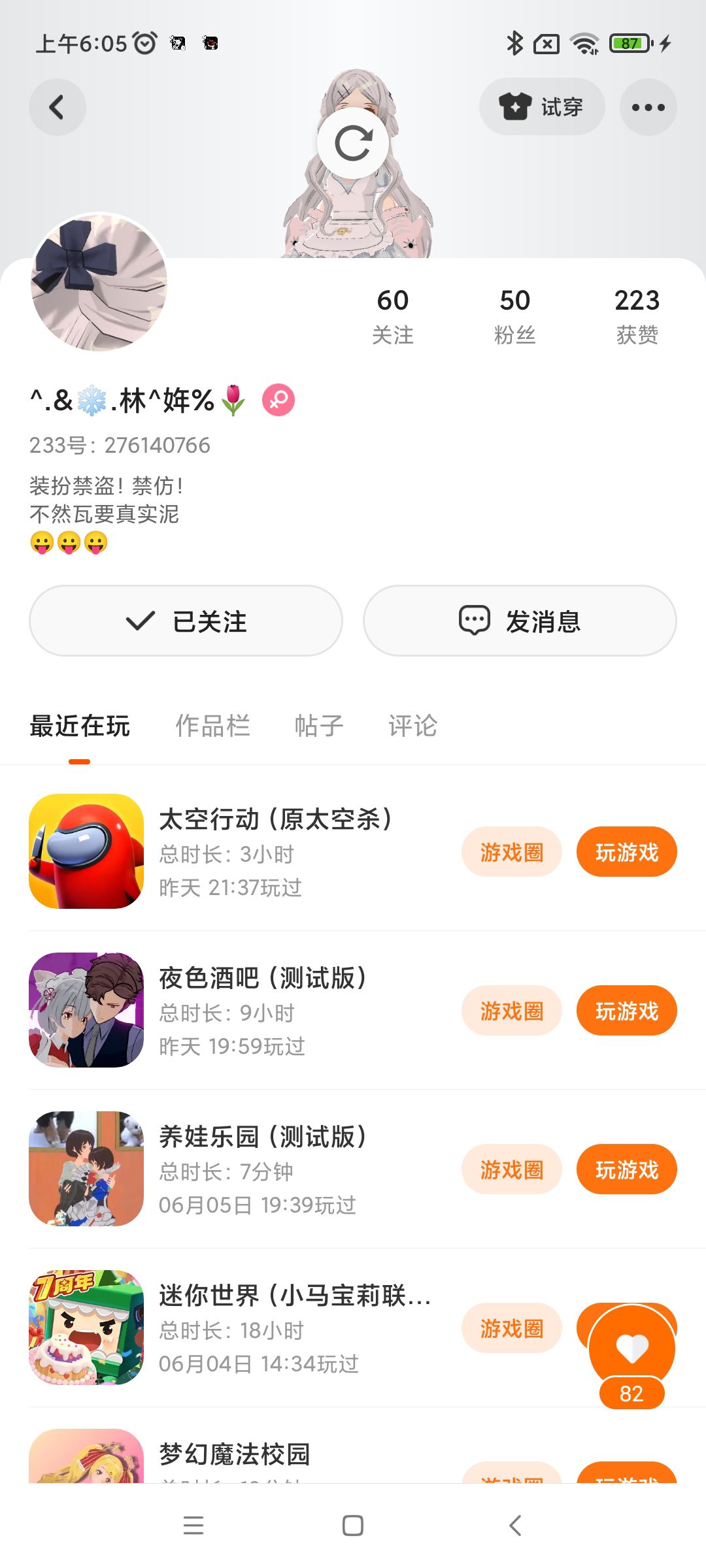Reload the avatar with the refresh icon
The width and height of the screenshot is (706, 1568).
click(x=353, y=143)
